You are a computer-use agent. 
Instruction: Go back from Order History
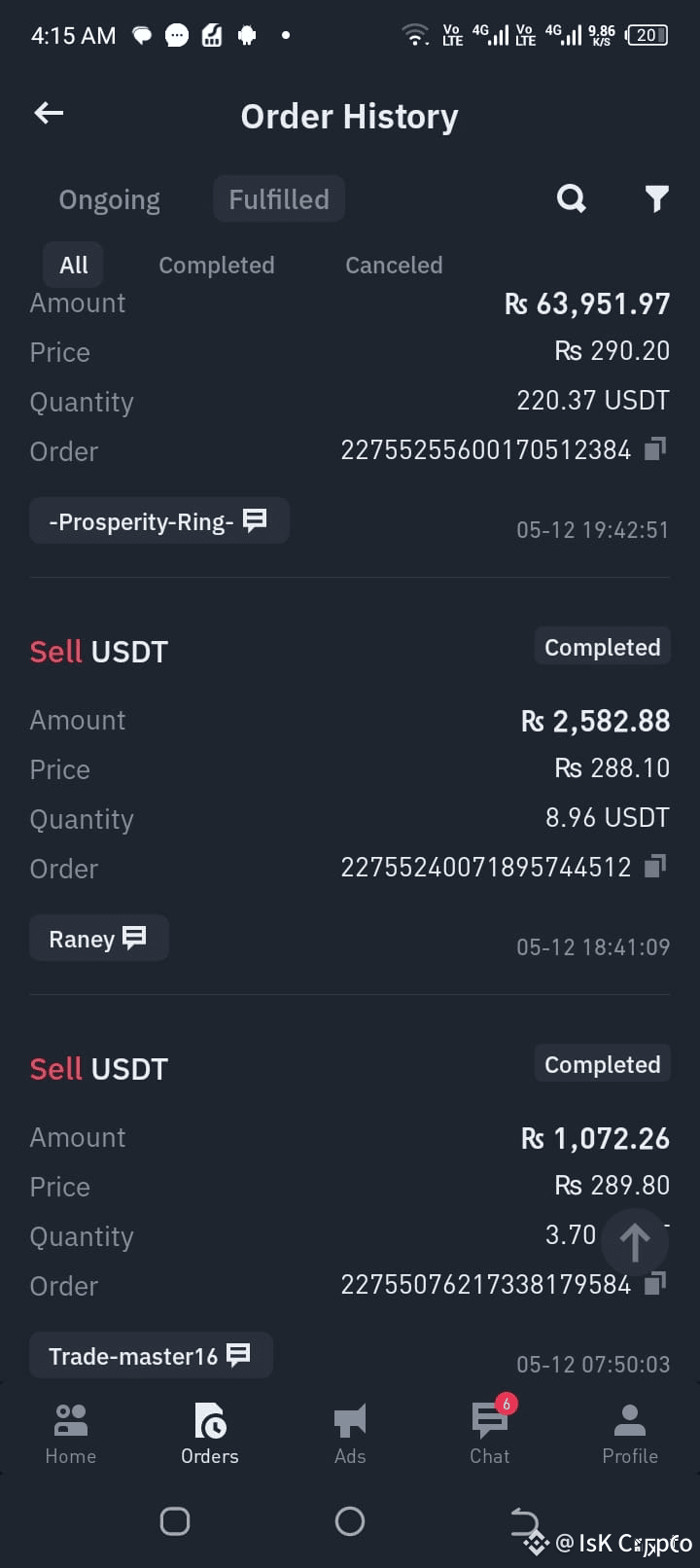[x=49, y=114]
